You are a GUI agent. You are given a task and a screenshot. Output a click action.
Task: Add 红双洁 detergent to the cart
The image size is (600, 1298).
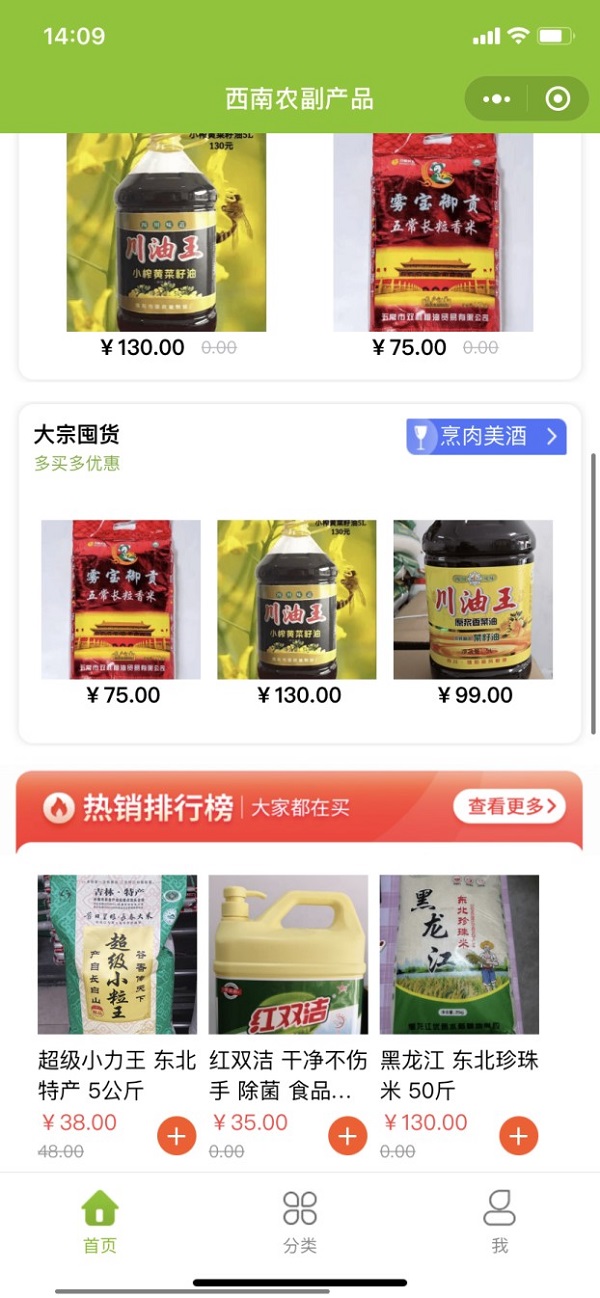(x=347, y=1136)
